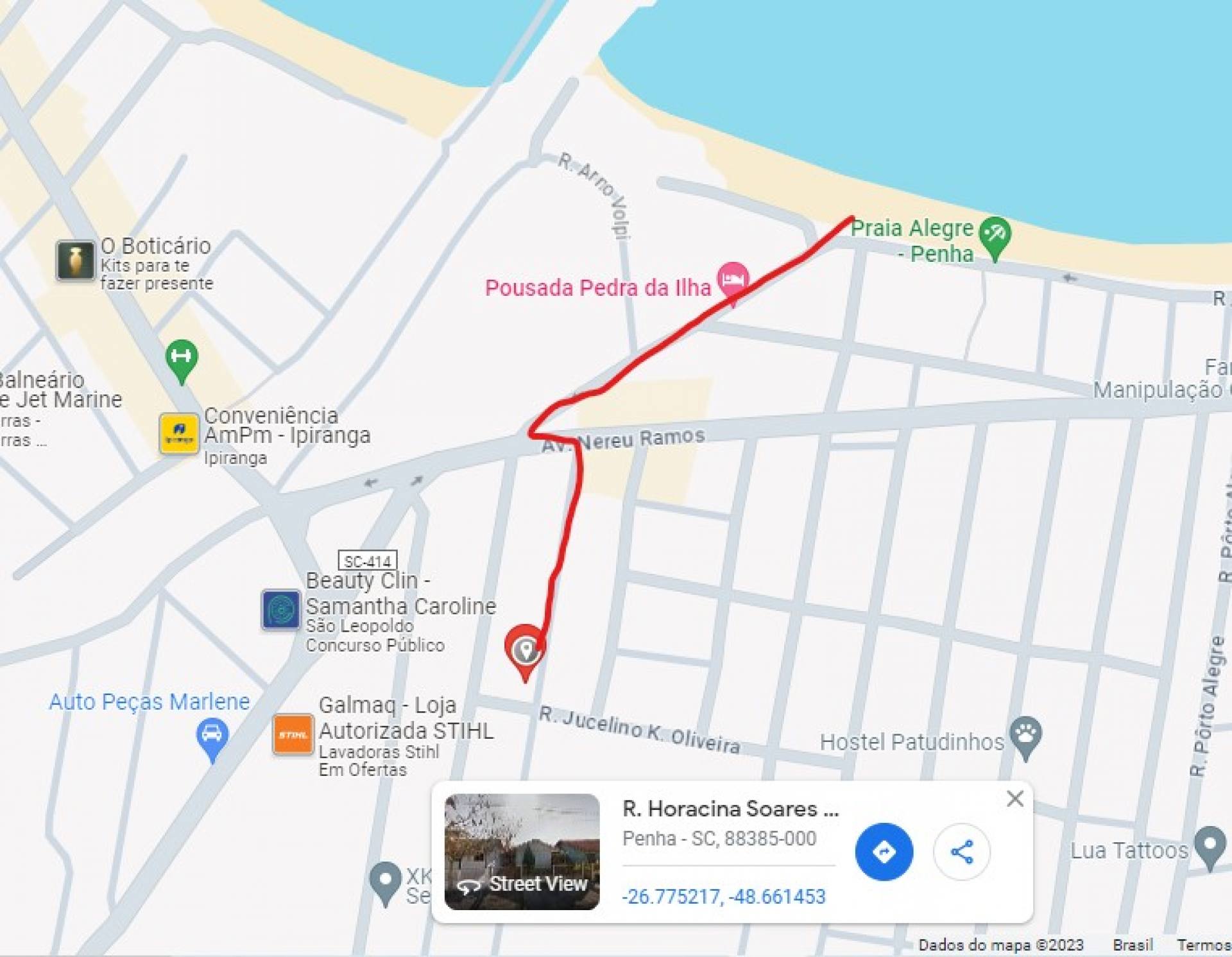Screen dimensions: 1232x957
Task: Share this location
Action: click(961, 851)
